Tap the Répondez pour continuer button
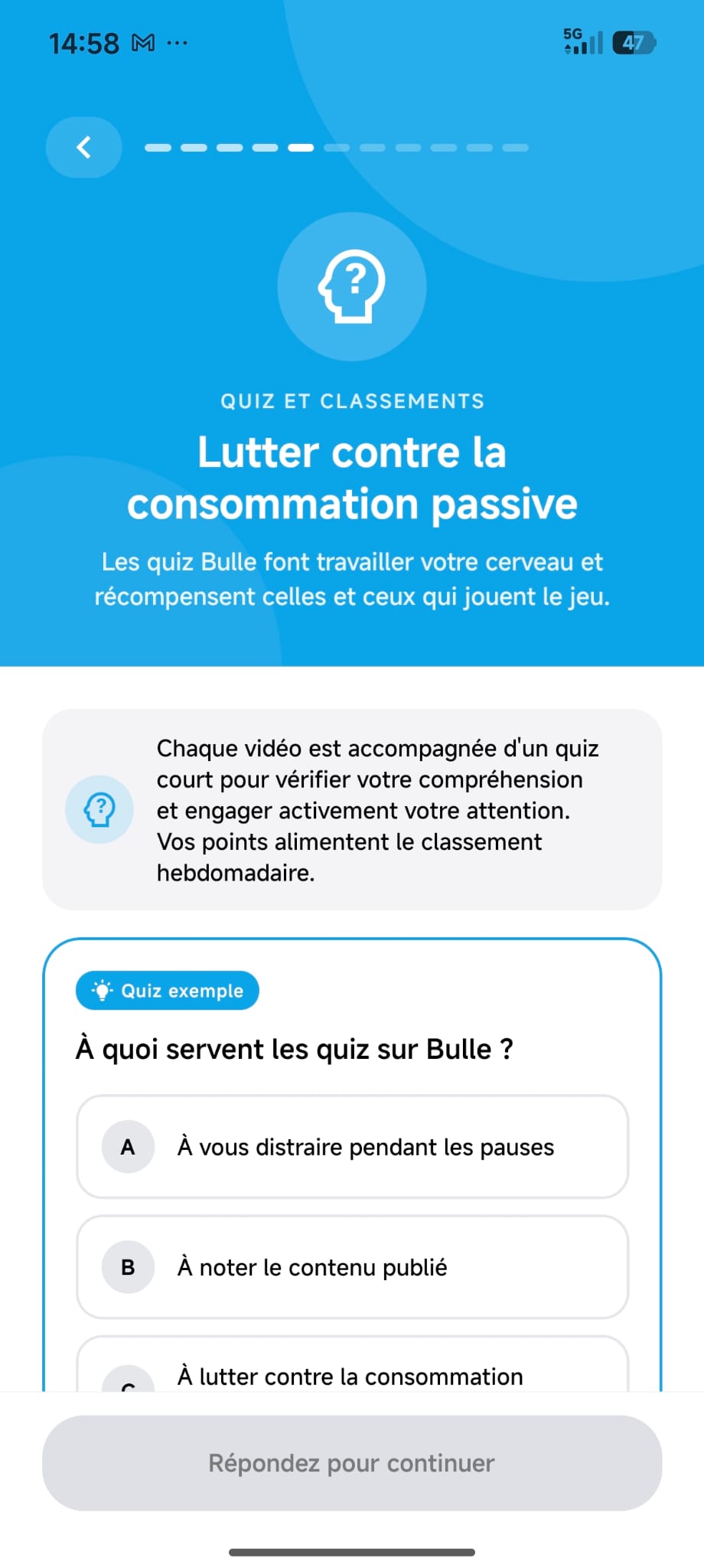Screen dimensions: 704x1568 coord(352,1462)
